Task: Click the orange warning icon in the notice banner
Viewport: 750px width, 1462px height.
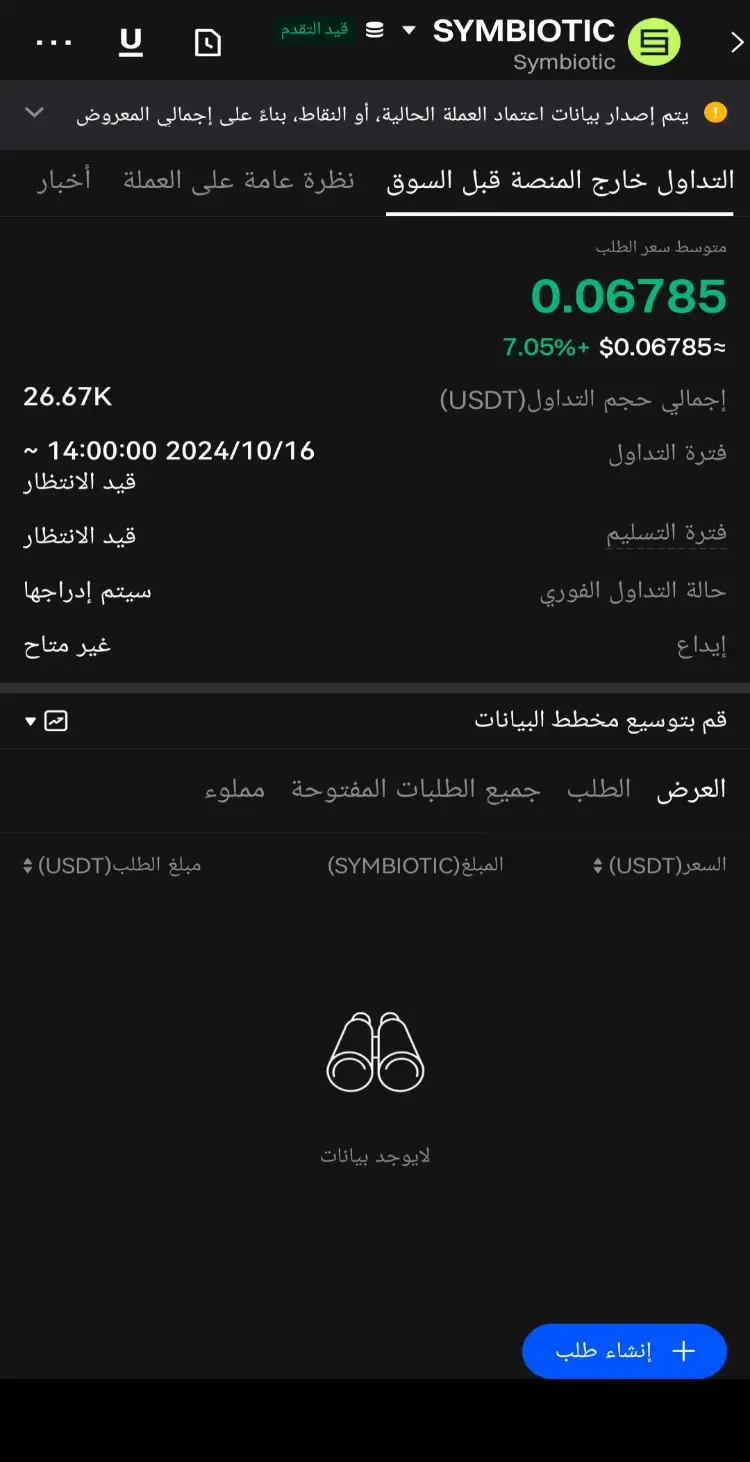Action: (x=716, y=113)
